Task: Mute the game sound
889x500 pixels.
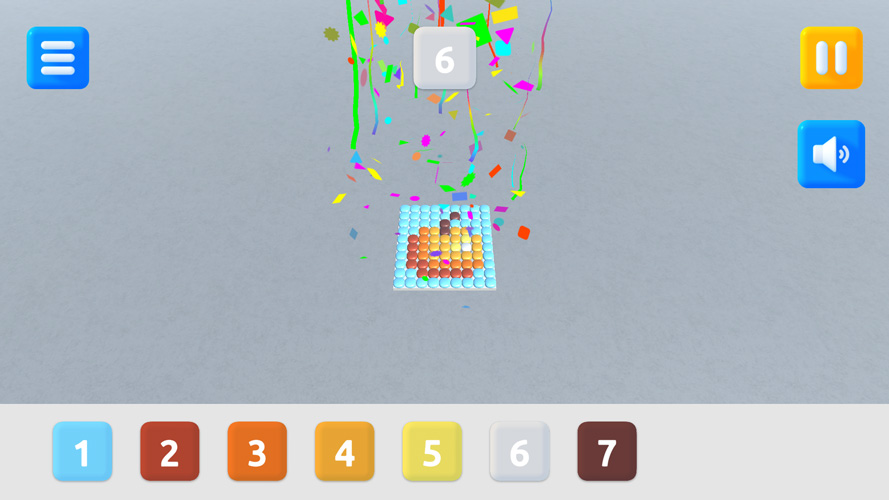Action: point(830,154)
